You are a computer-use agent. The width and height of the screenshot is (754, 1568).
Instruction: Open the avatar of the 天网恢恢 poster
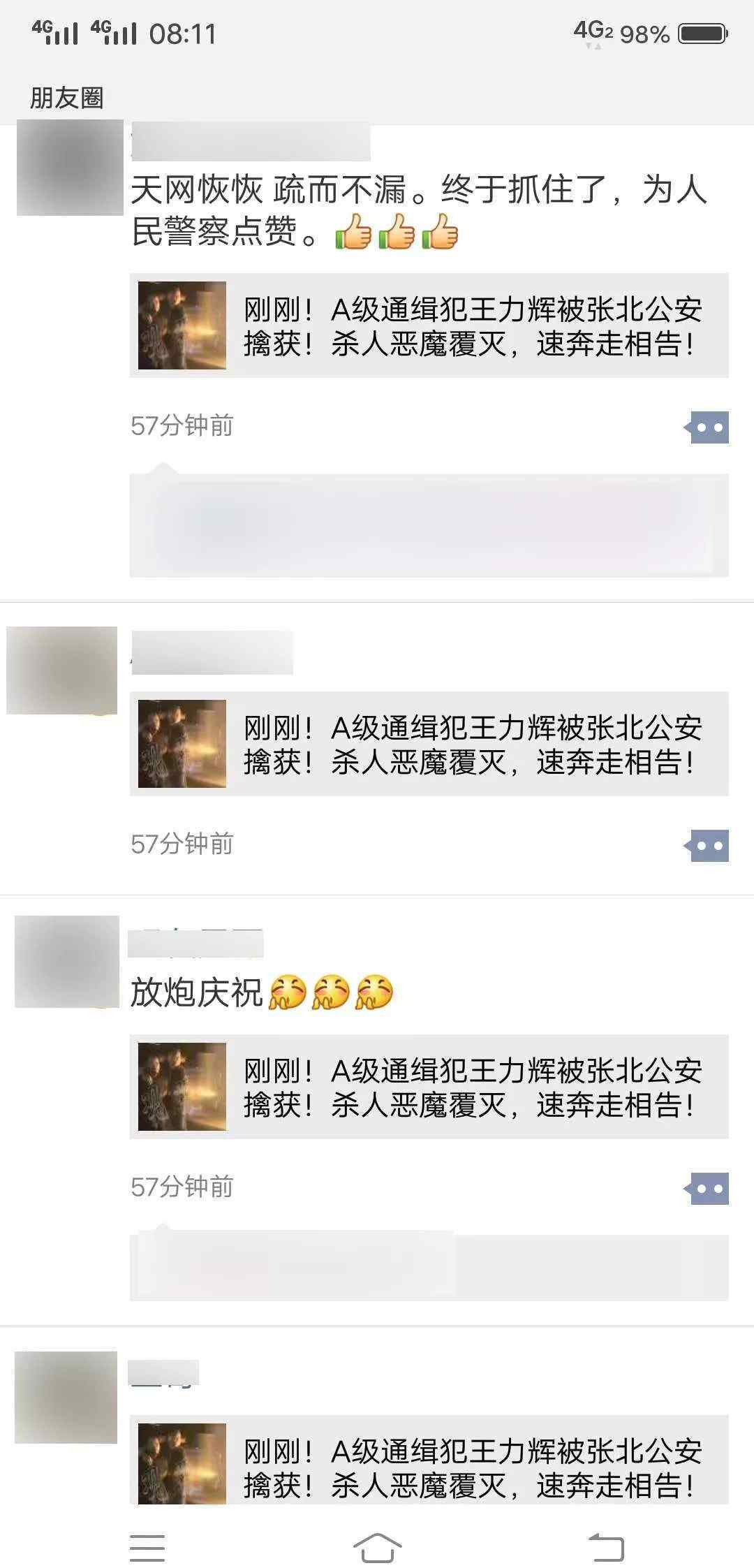[70, 168]
